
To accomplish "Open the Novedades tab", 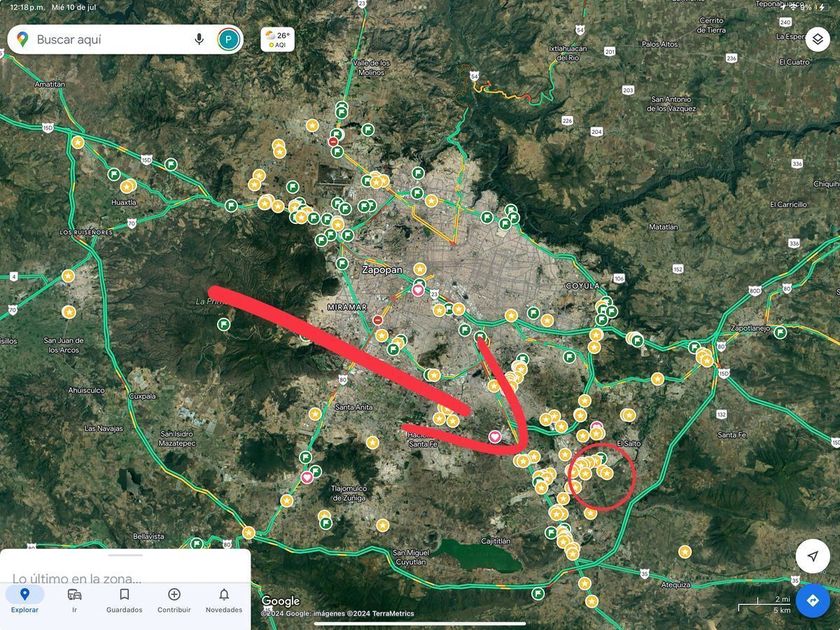I will pyautogui.click(x=224, y=600).
